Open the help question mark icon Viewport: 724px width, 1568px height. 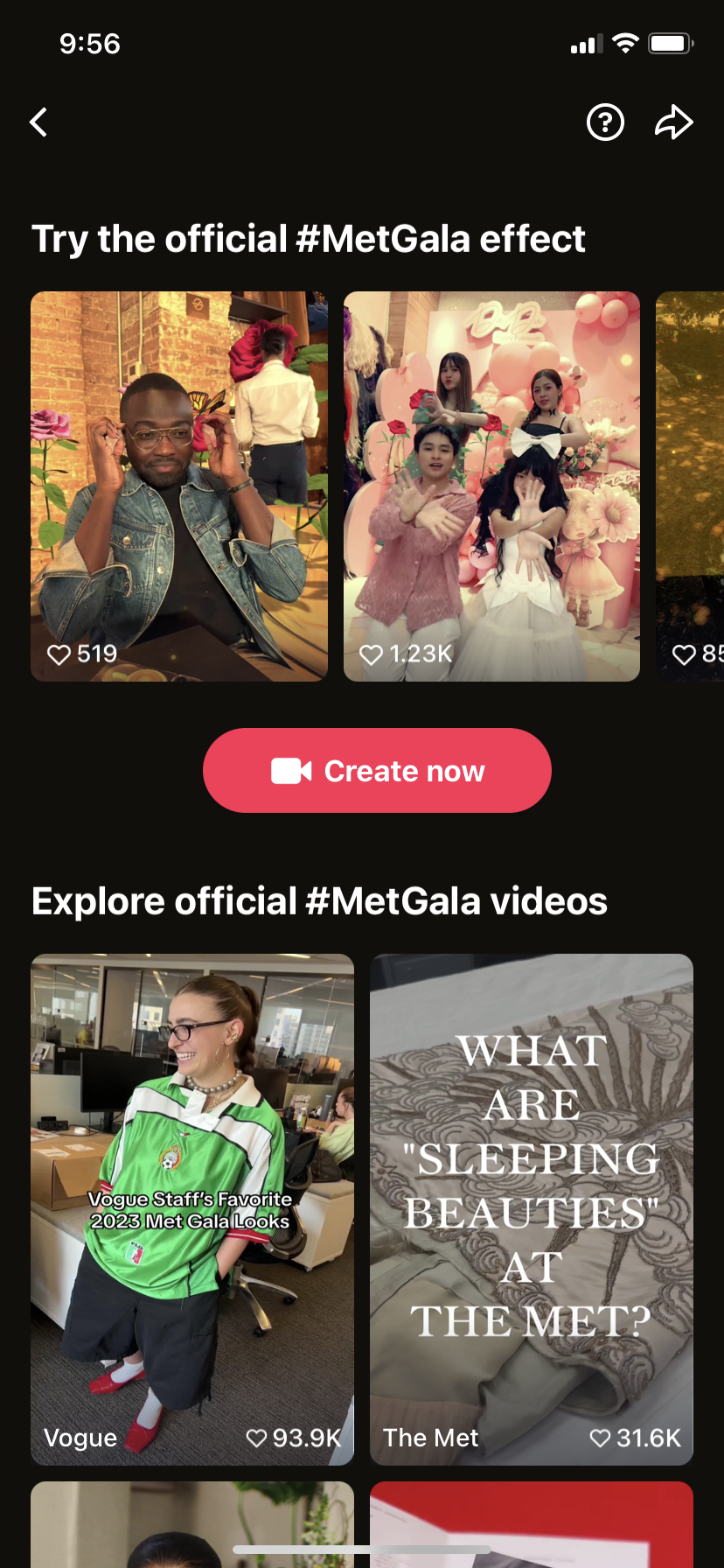[605, 122]
